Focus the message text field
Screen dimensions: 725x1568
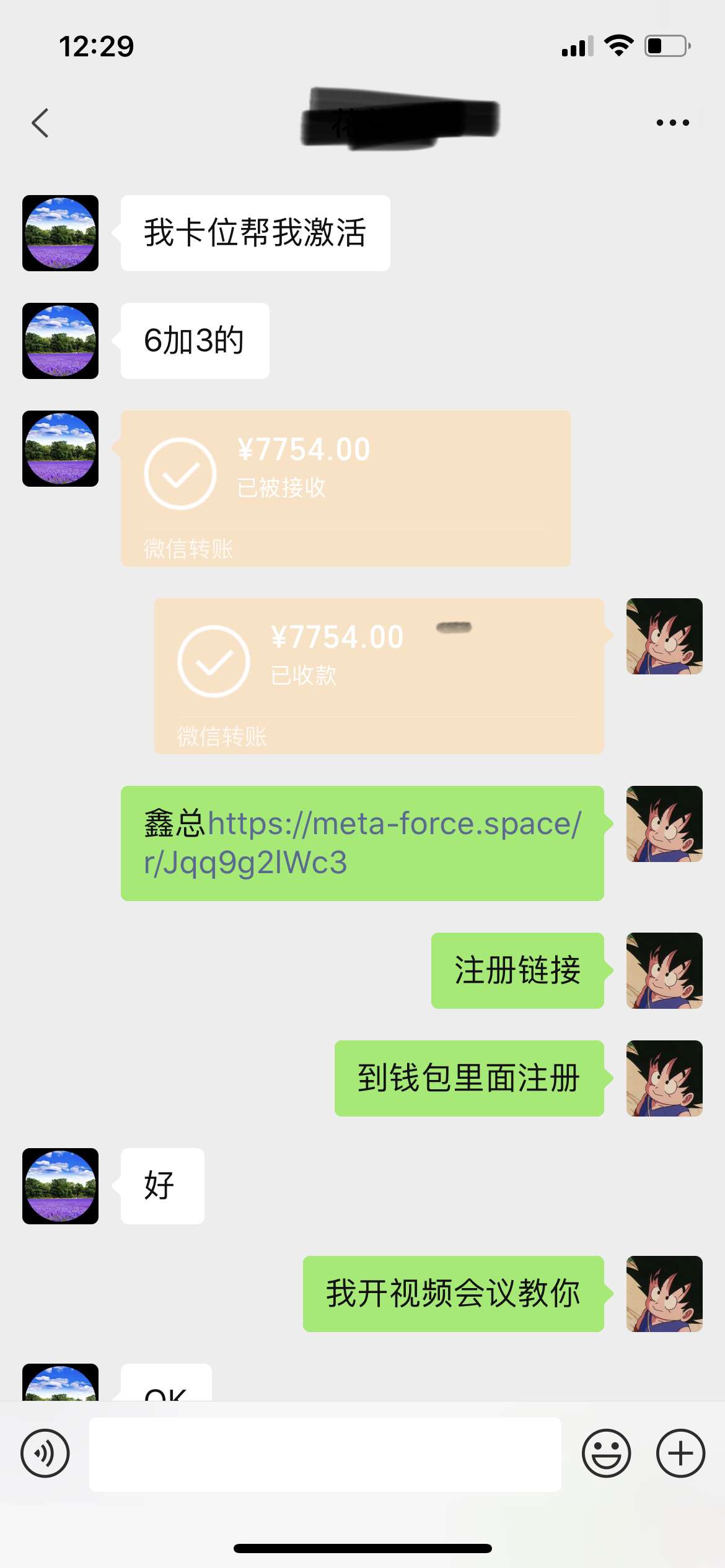(x=325, y=1453)
